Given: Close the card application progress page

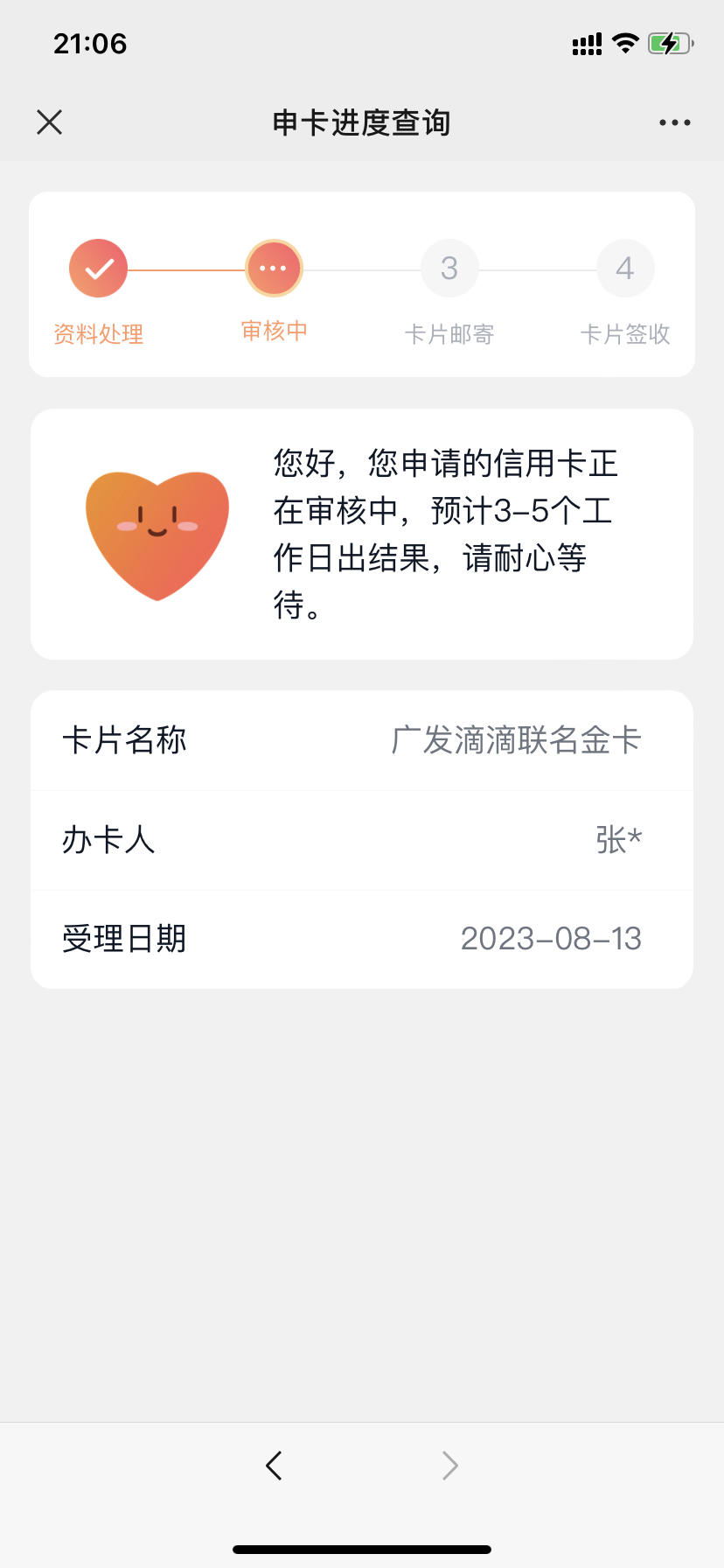Looking at the screenshot, I should tap(50, 122).
